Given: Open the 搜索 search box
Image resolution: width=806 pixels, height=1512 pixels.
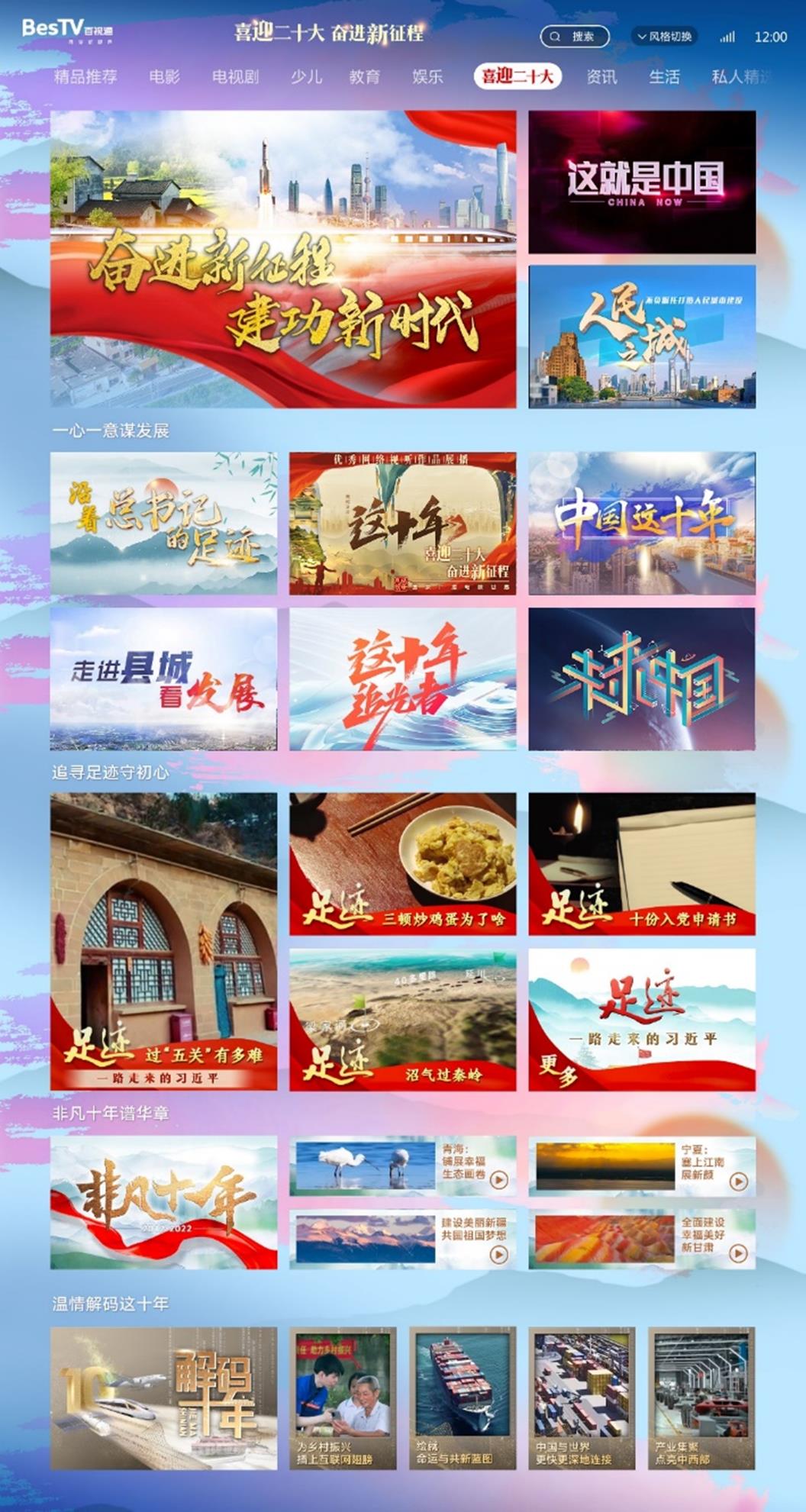Looking at the screenshot, I should coord(574,37).
